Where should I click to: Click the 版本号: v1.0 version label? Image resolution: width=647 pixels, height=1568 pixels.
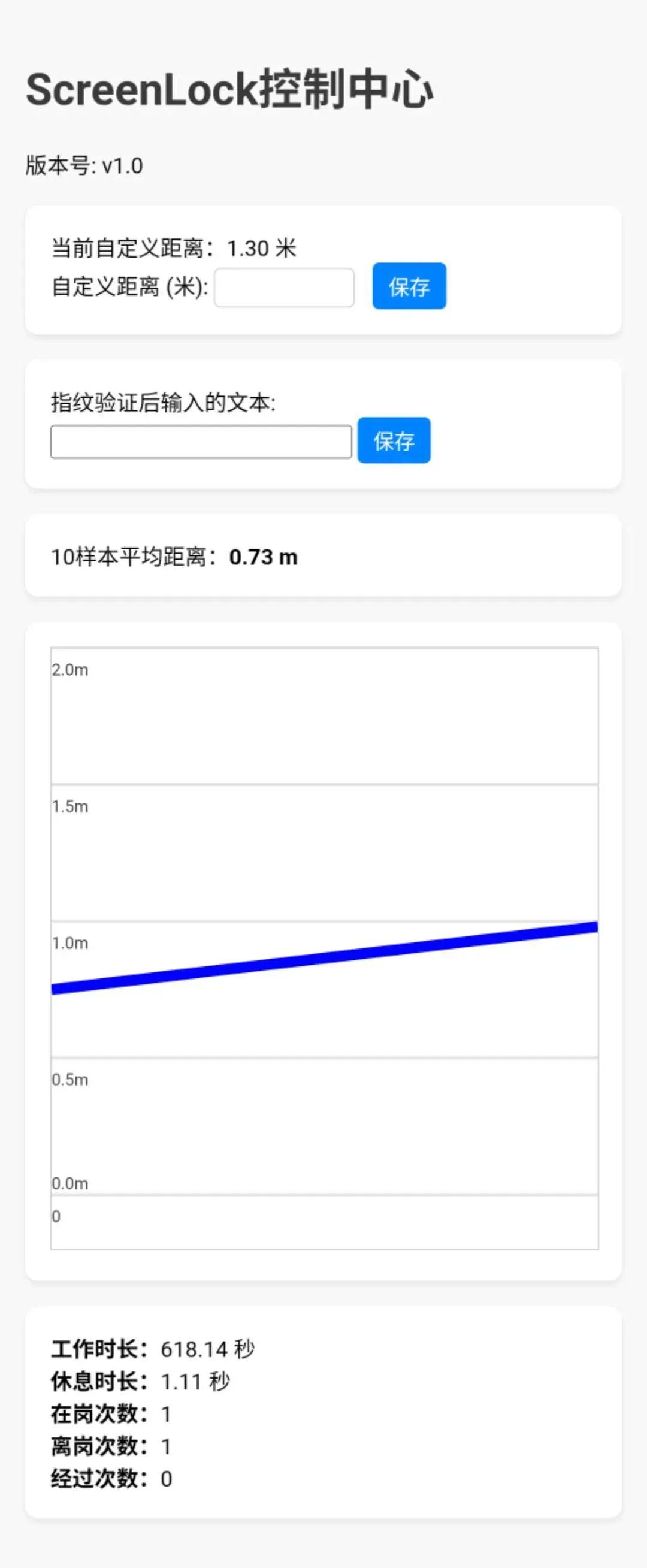(83, 164)
